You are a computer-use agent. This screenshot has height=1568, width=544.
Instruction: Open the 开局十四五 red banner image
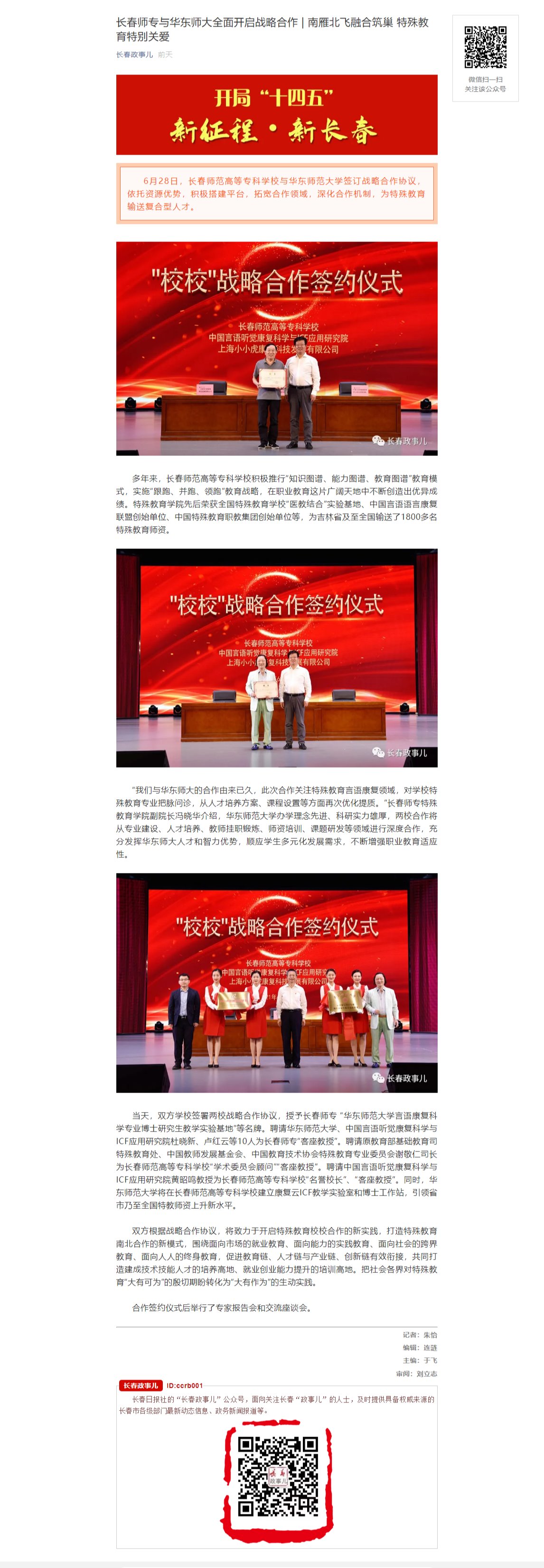[x=277, y=114]
